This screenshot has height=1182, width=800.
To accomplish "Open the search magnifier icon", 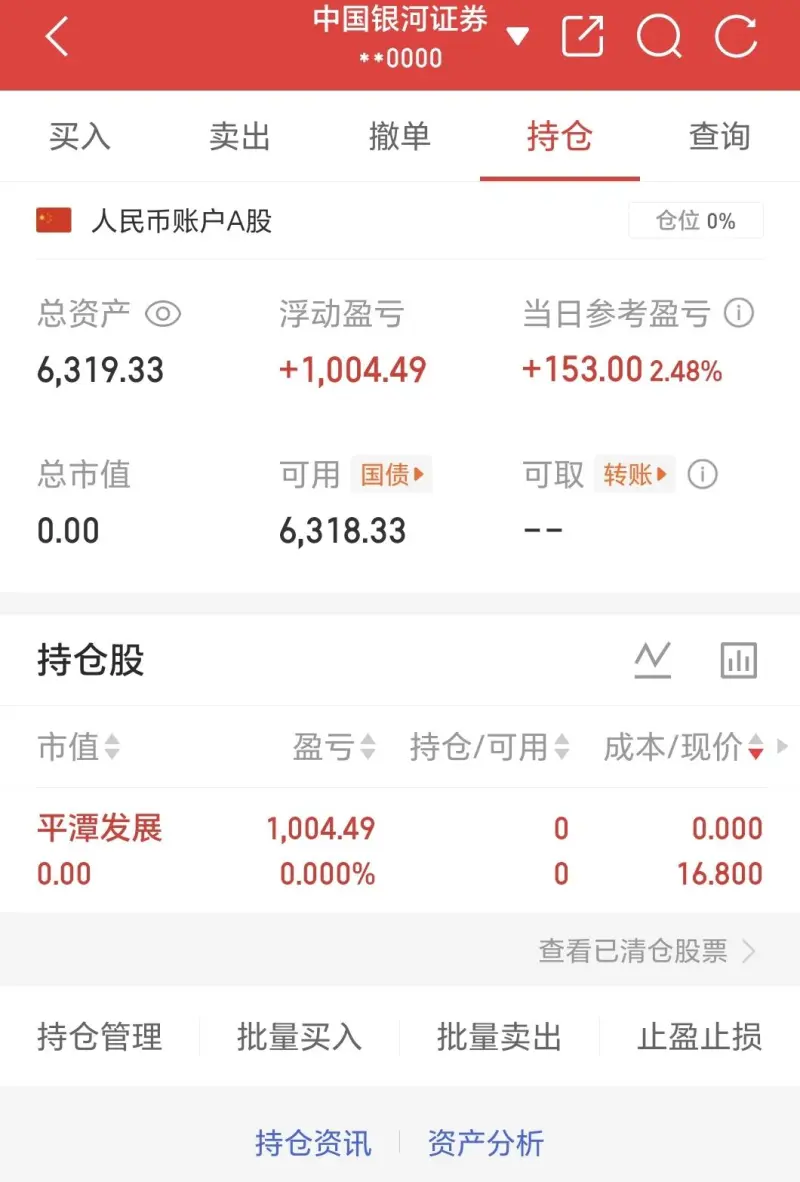I will pos(660,38).
